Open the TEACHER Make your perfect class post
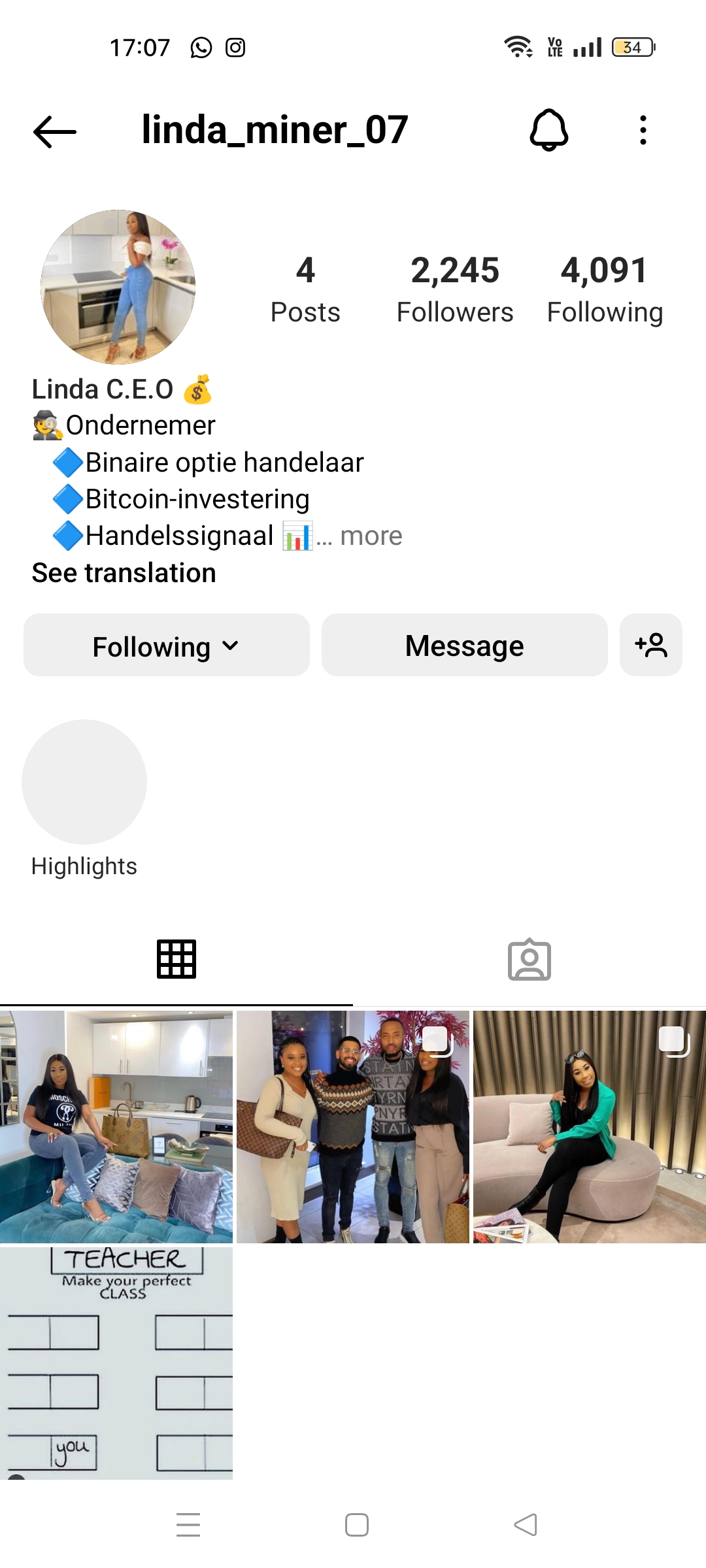 (x=116, y=1363)
